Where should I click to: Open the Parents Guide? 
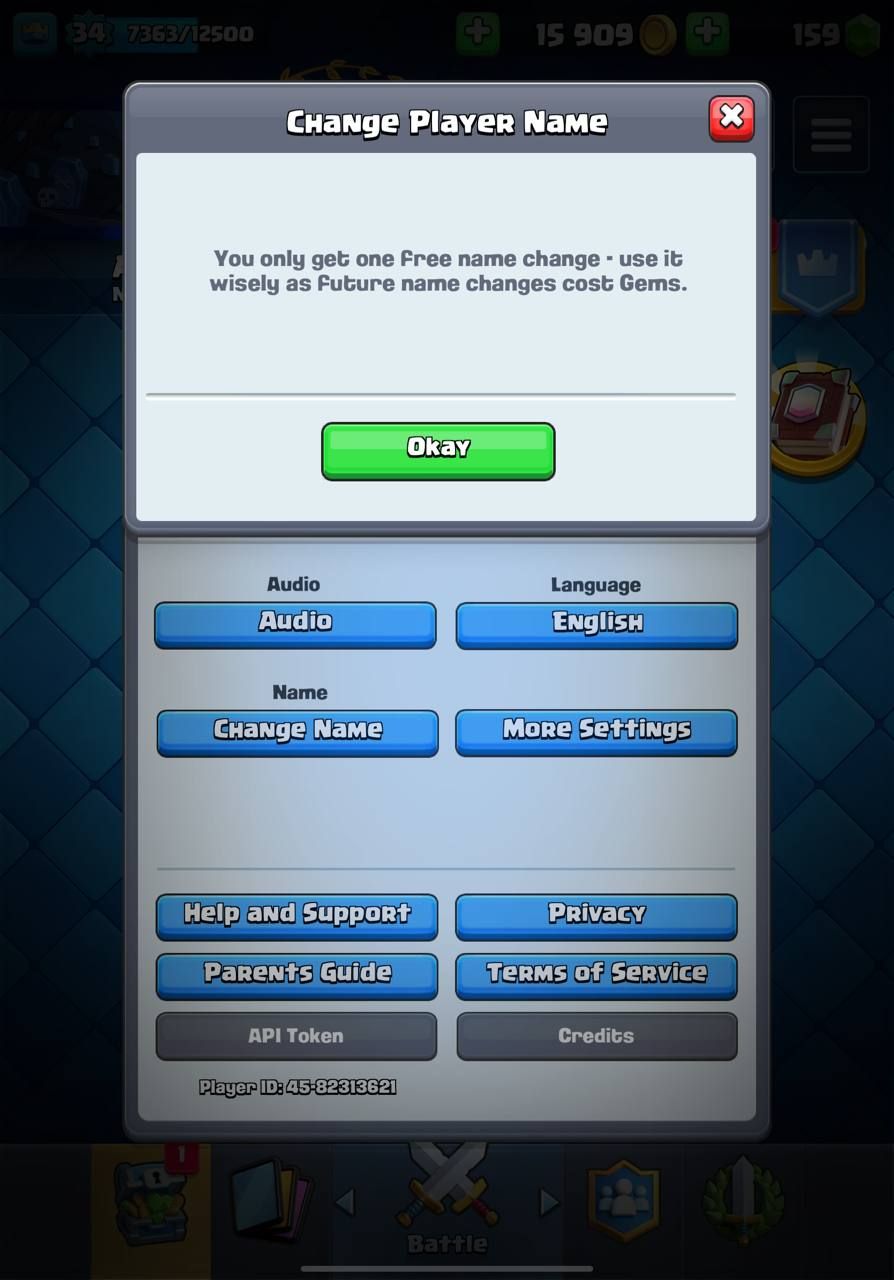297,975
